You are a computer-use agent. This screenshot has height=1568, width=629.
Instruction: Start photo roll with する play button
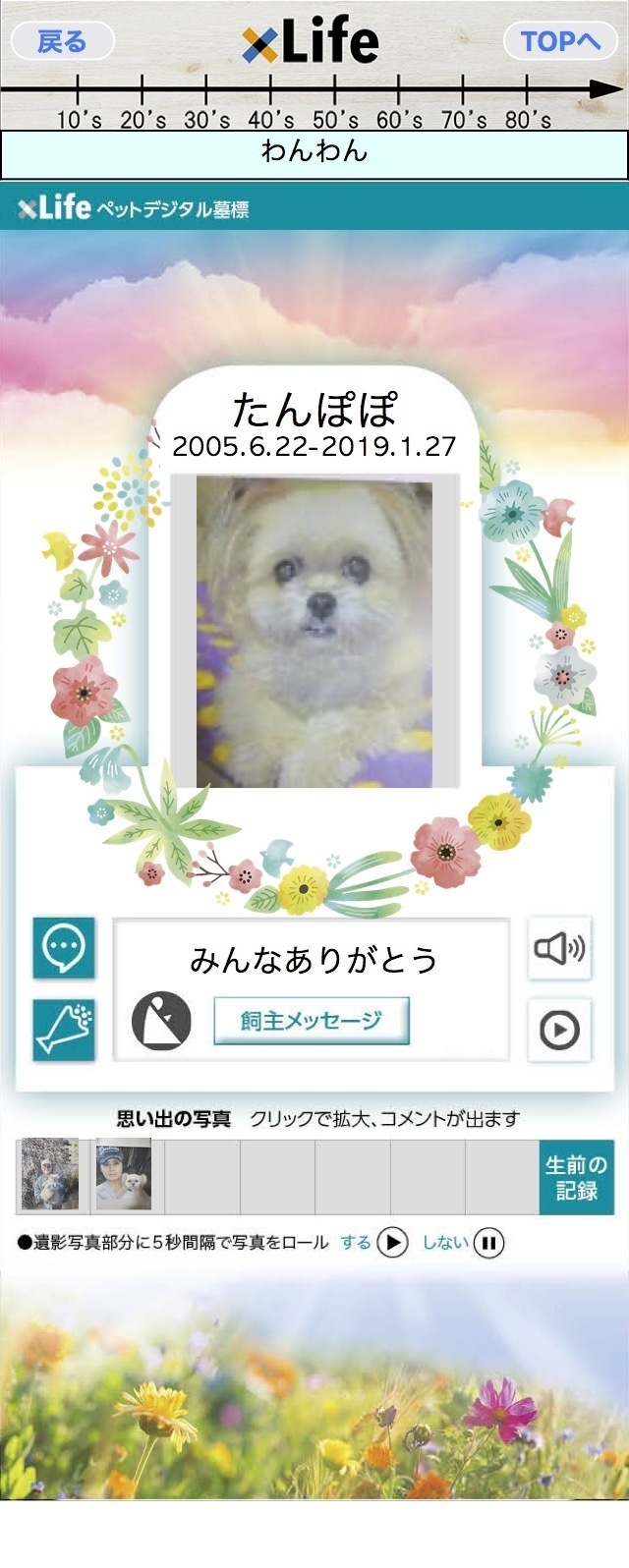point(391,1243)
